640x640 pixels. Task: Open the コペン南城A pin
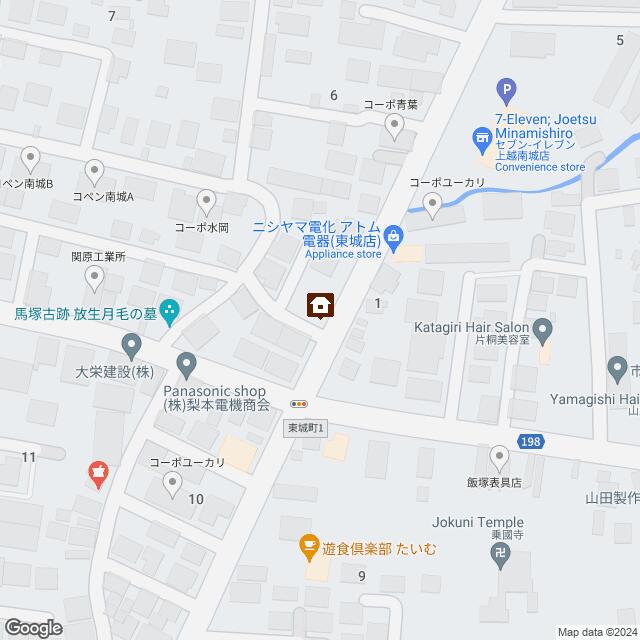tap(95, 171)
